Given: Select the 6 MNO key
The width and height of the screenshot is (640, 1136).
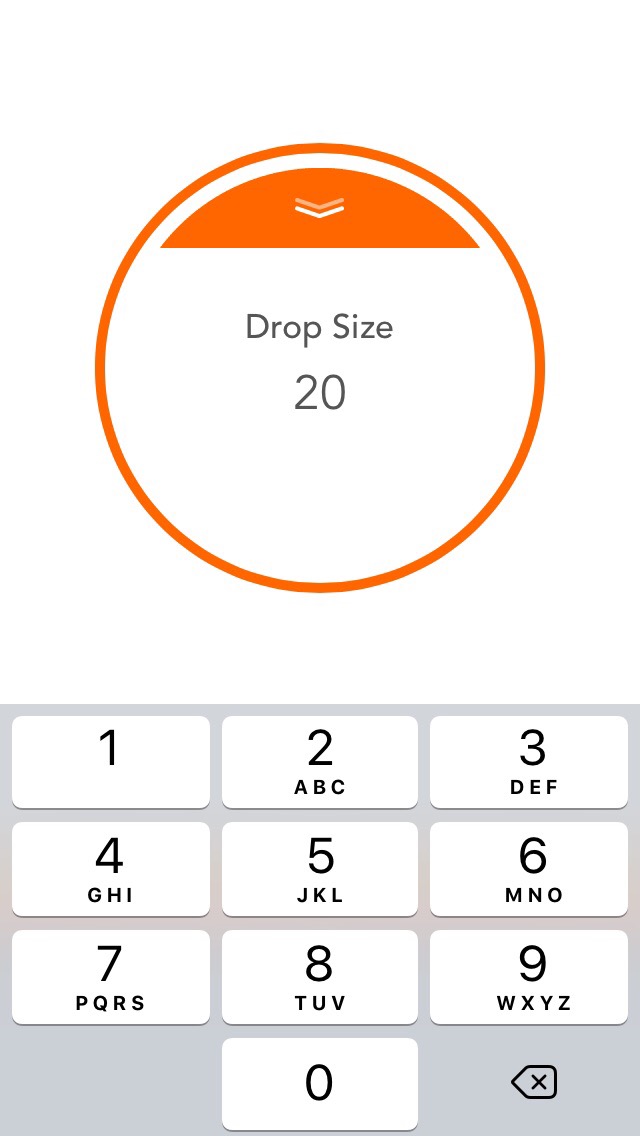Looking at the screenshot, I should [528, 869].
